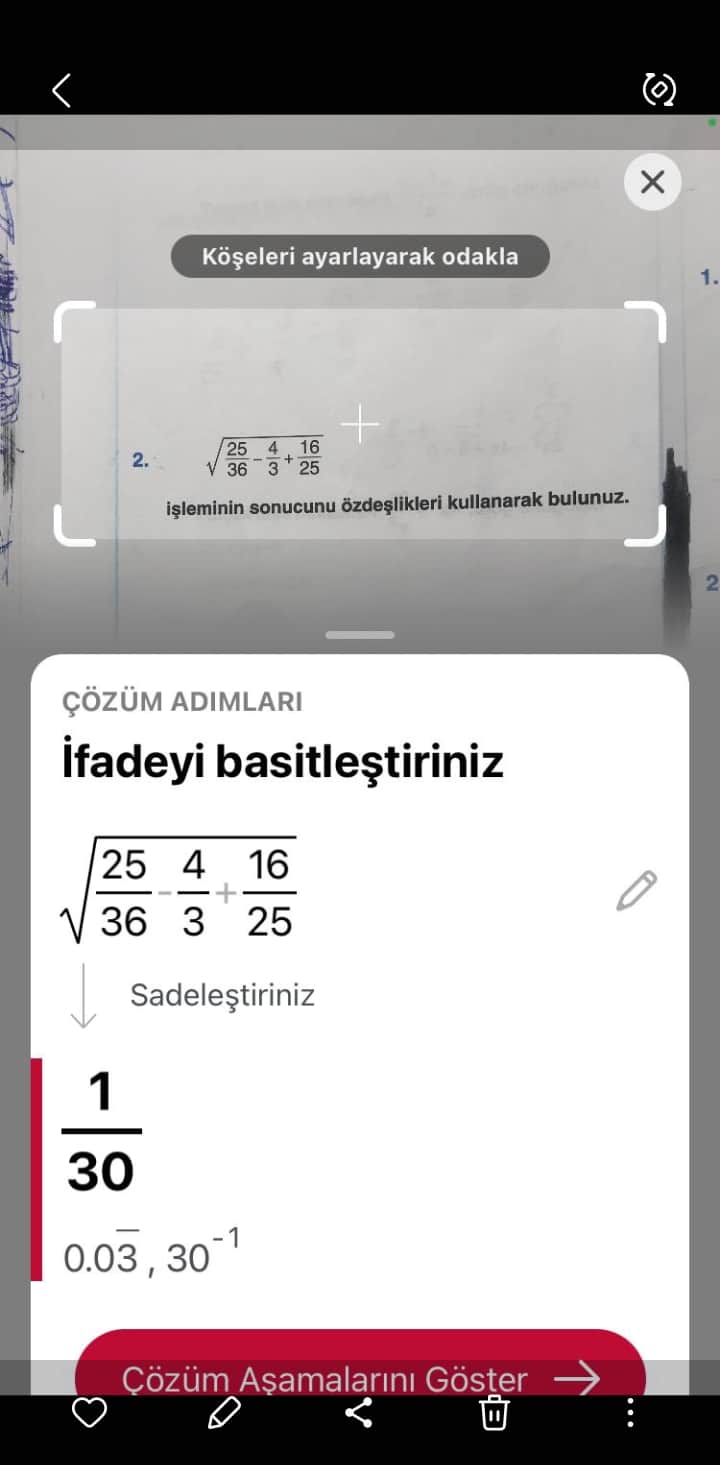Share this image
Screen dimensions: 720x1465
click(x=359, y=1413)
